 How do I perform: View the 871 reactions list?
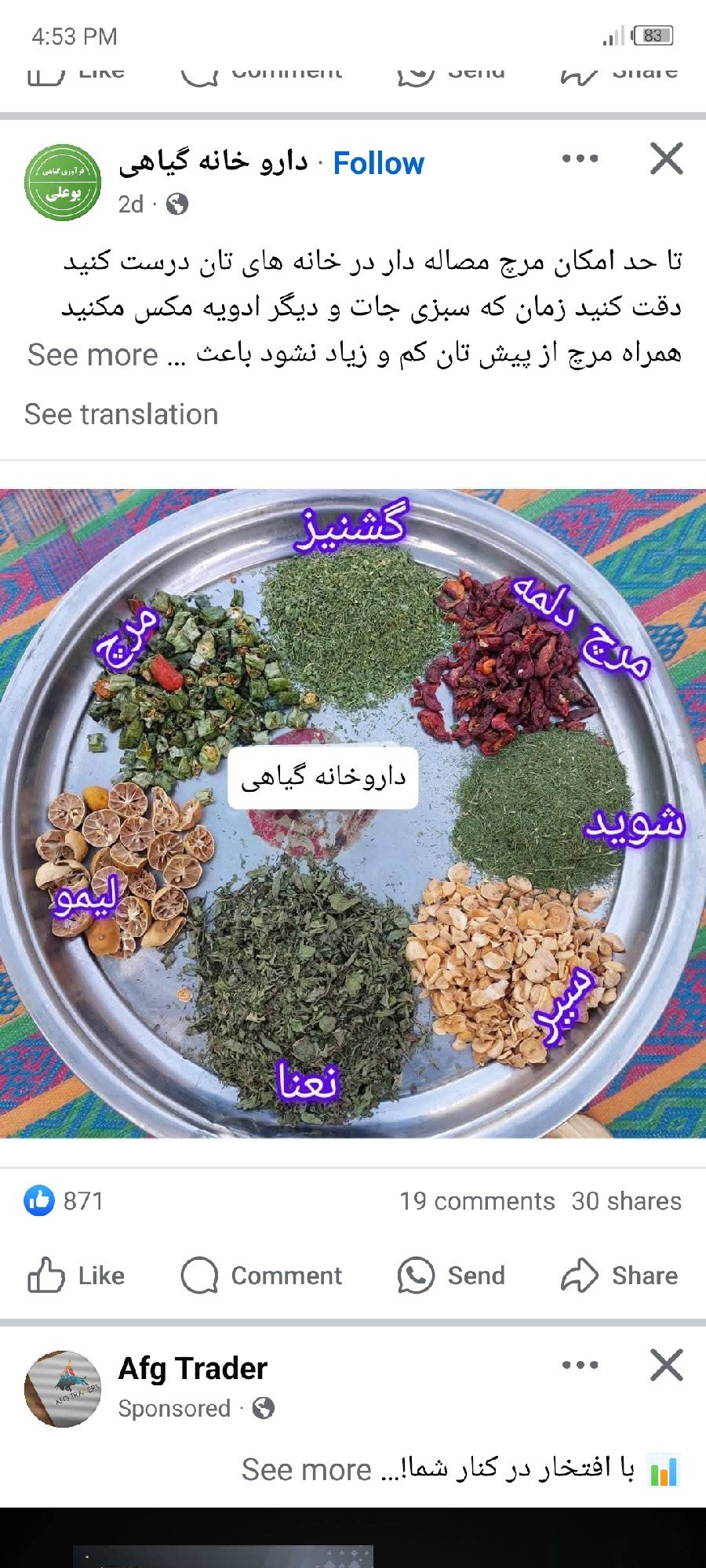click(x=64, y=1201)
